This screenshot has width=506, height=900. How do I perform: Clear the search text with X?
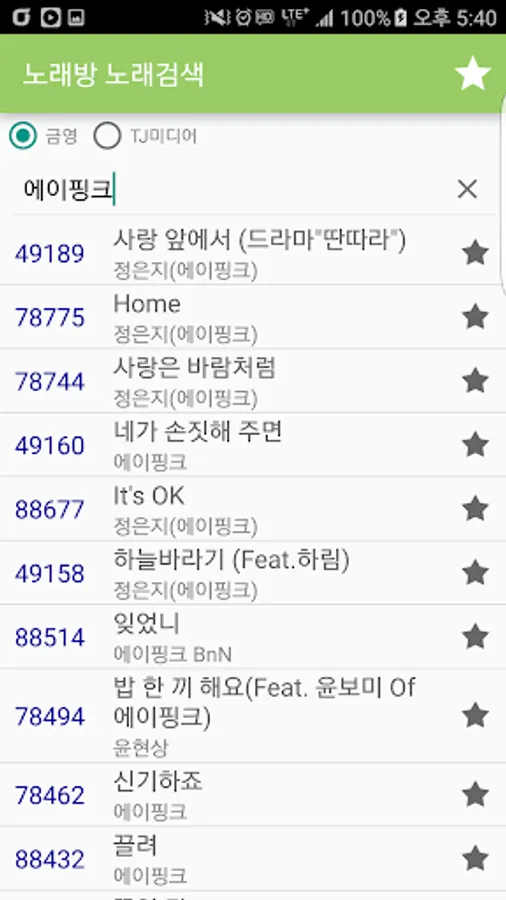point(467,189)
